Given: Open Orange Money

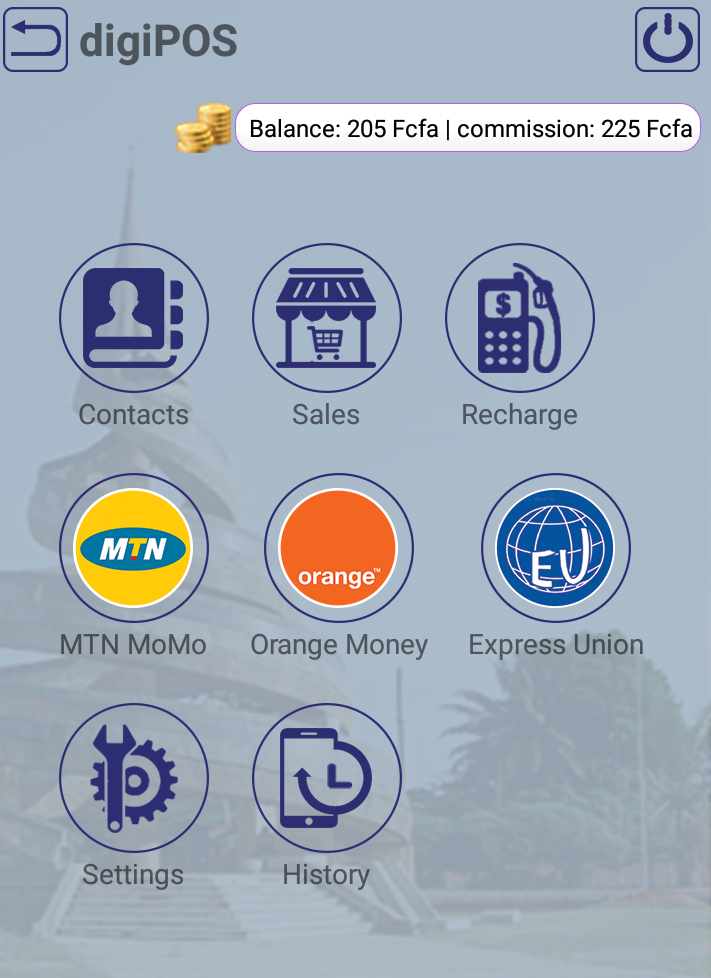Looking at the screenshot, I should (338, 548).
